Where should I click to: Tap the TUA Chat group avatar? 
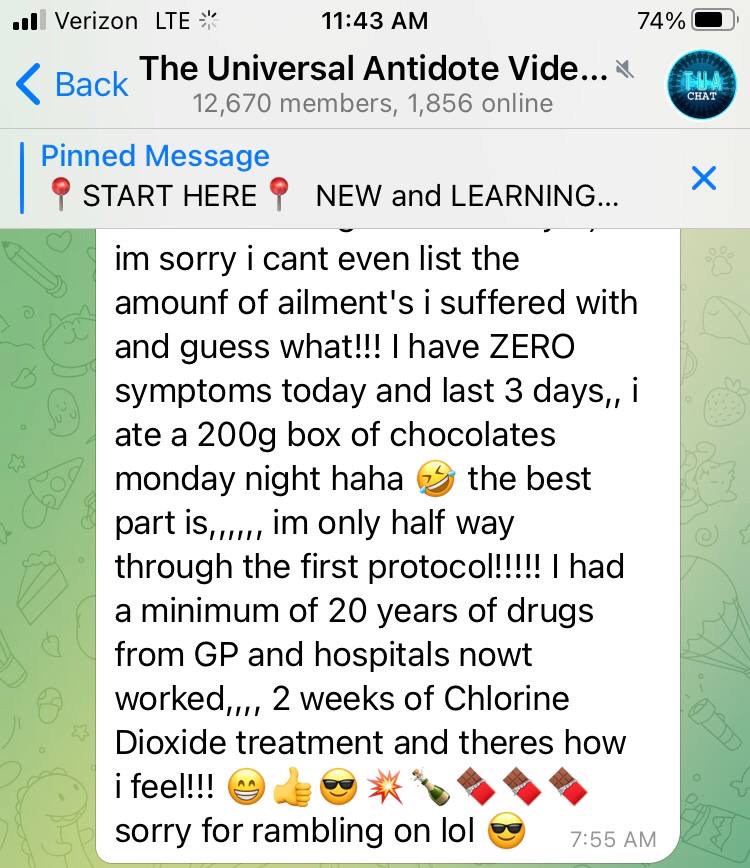click(x=700, y=86)
